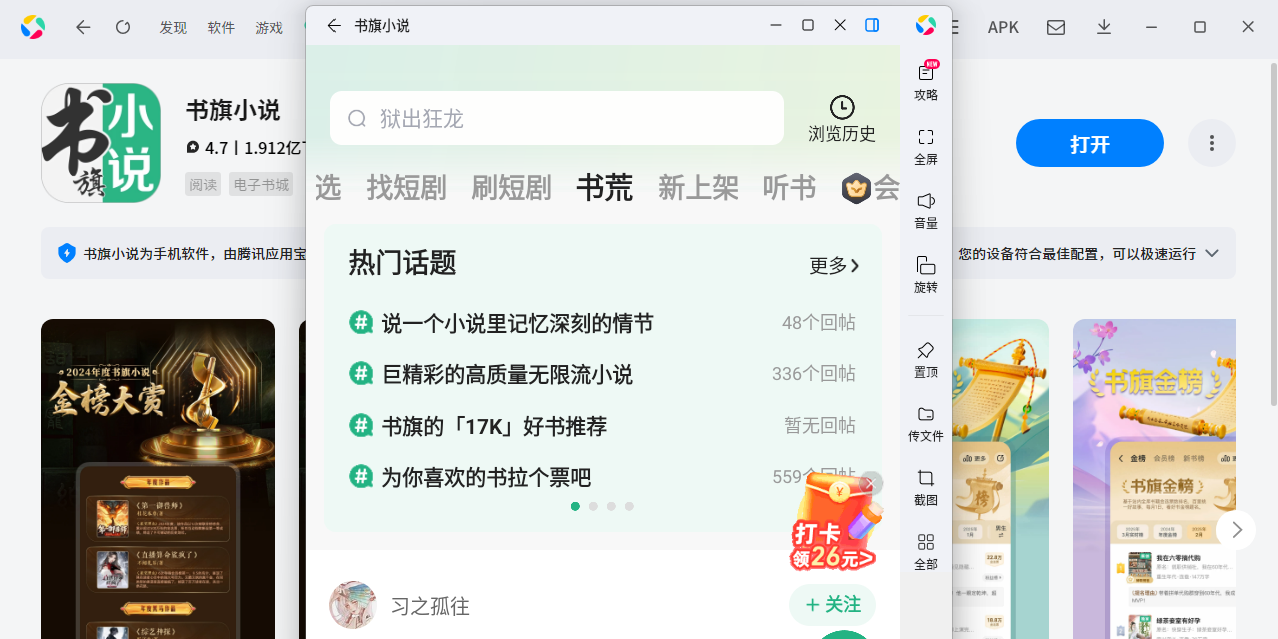Open topic 为你喜欢的书拉个票吧
This screenshot has height=639, width=1278.
click(486, 477)
